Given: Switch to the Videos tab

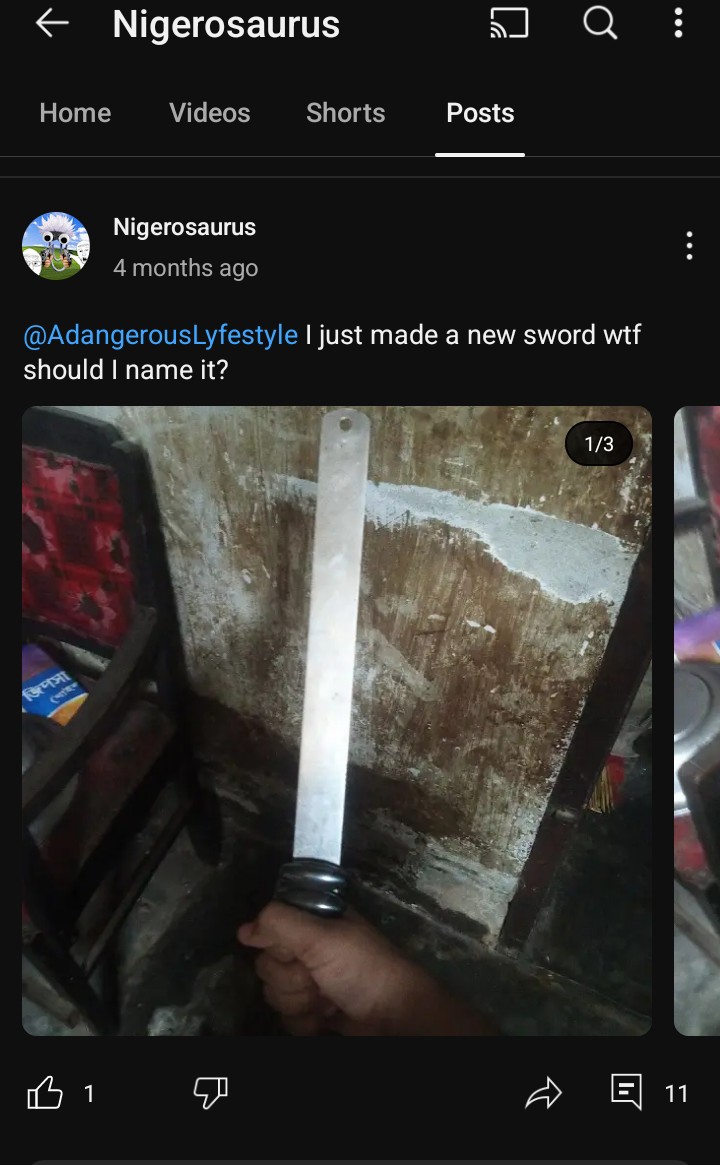Looking at the screenshot, I should [x=210, y=113].
